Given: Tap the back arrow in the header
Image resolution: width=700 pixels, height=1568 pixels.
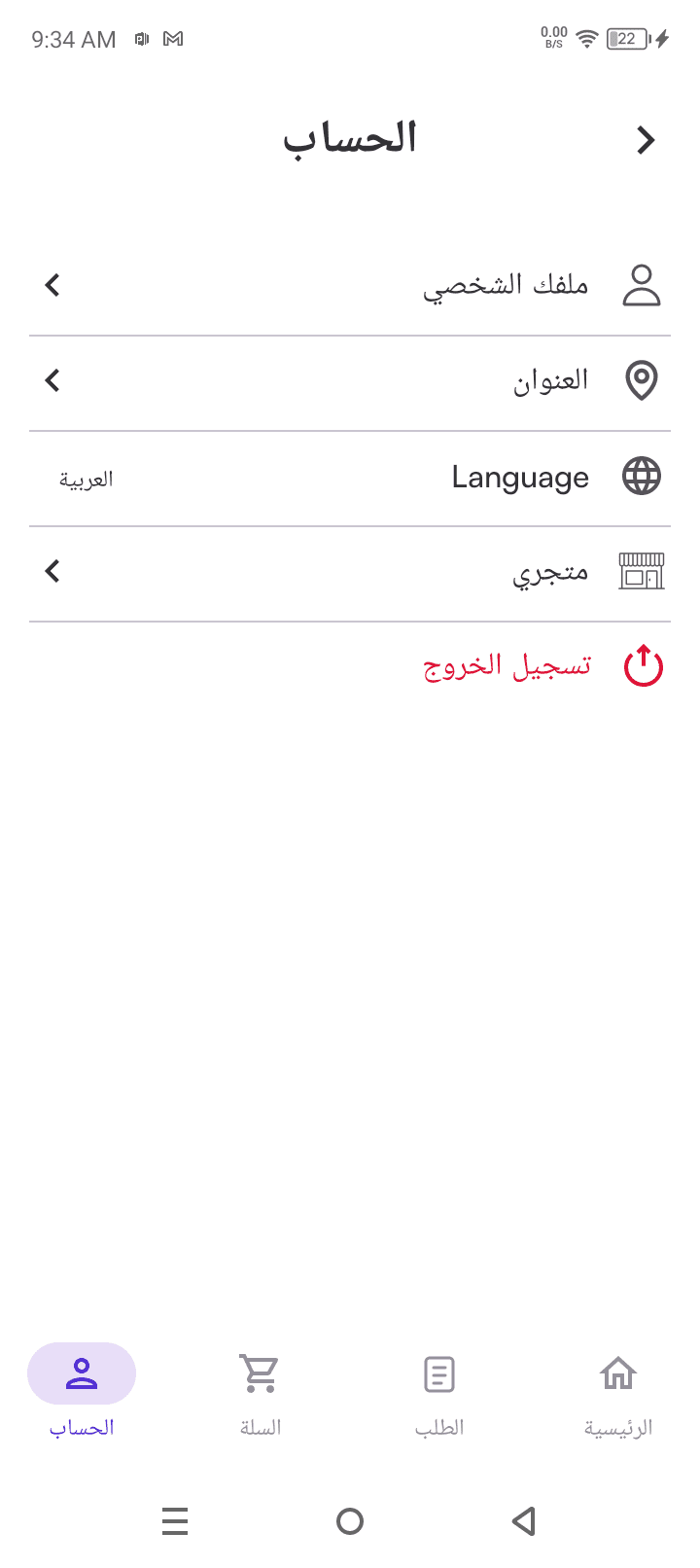Looking at the screenshot, I should point(646,140).
